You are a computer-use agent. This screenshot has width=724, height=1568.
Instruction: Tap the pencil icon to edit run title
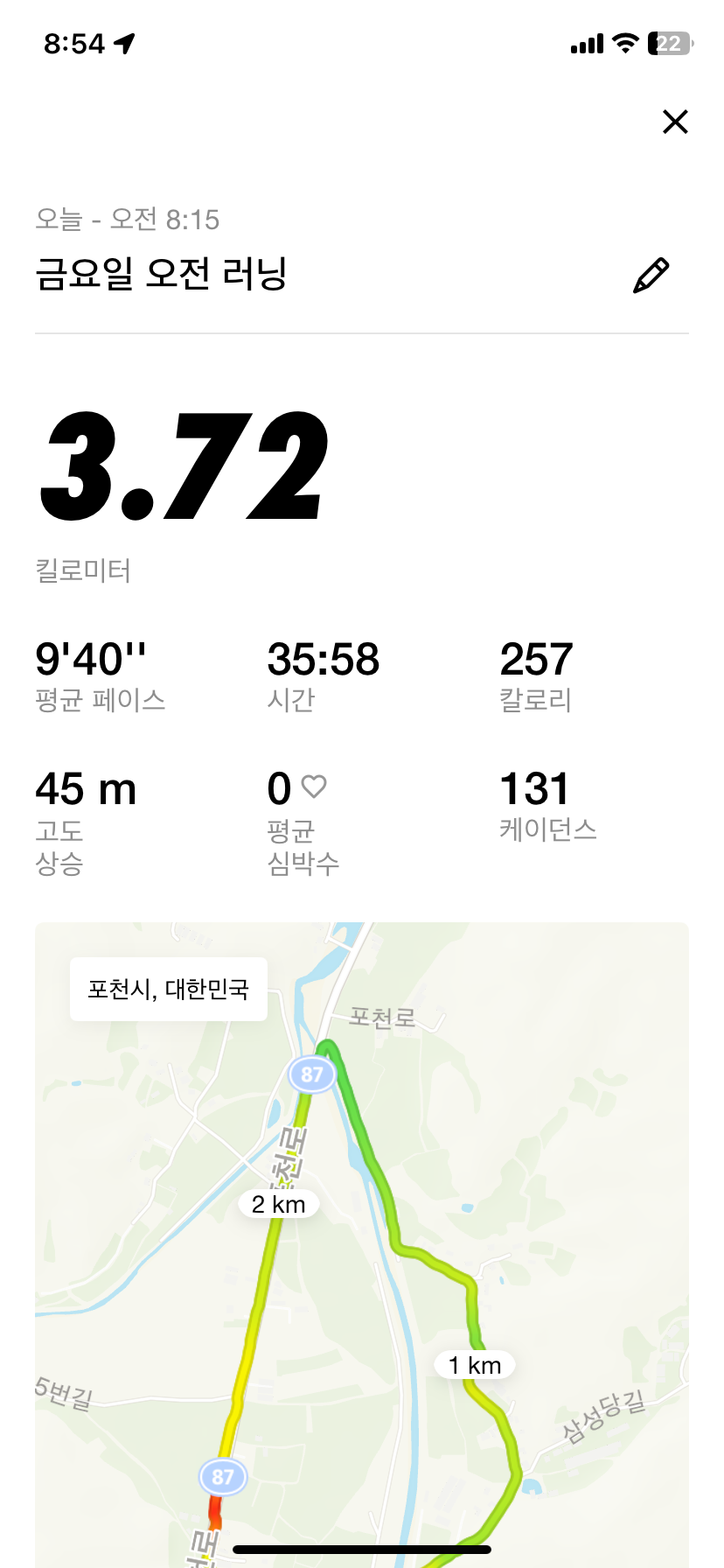point(651,274)
